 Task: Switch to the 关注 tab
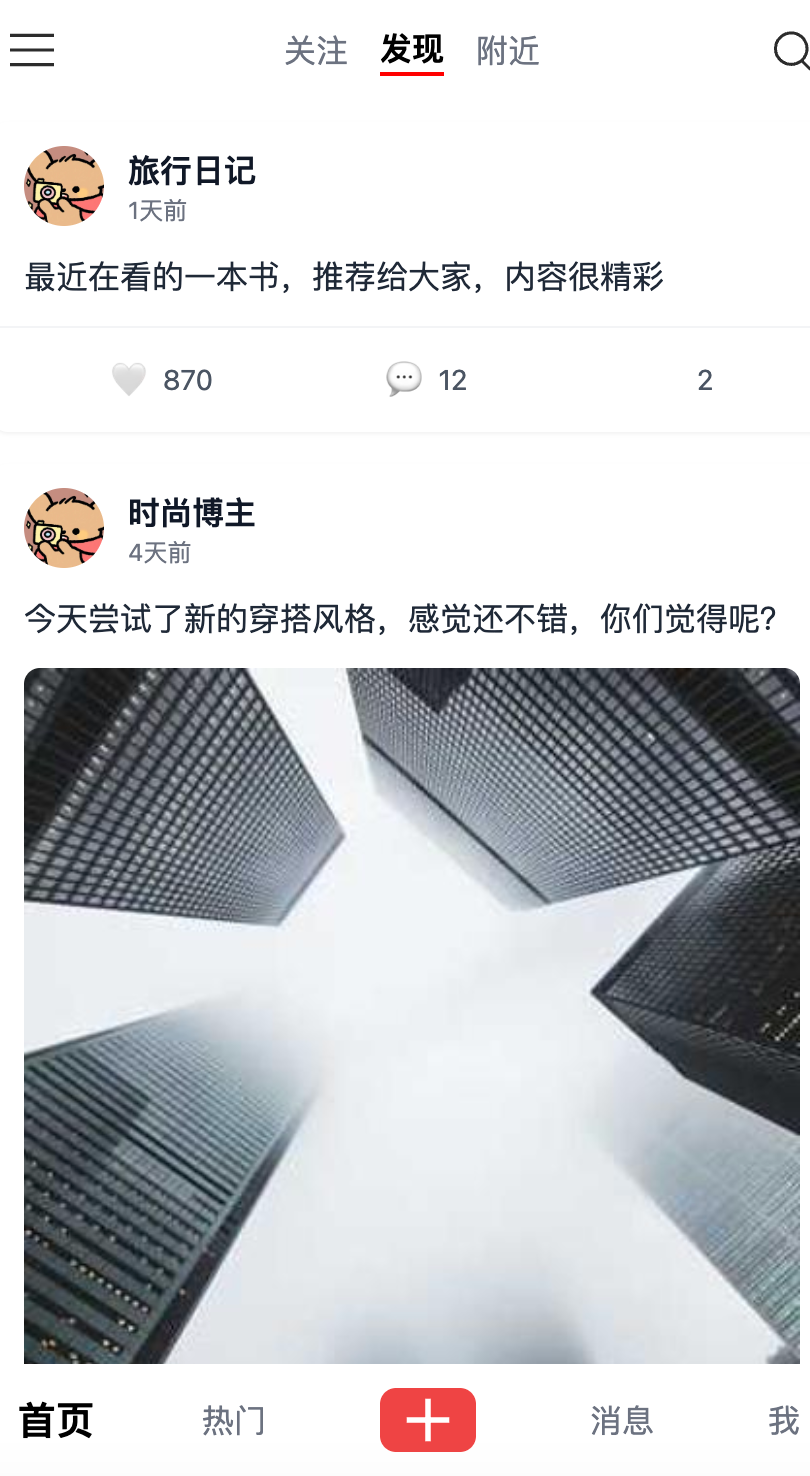316,50
